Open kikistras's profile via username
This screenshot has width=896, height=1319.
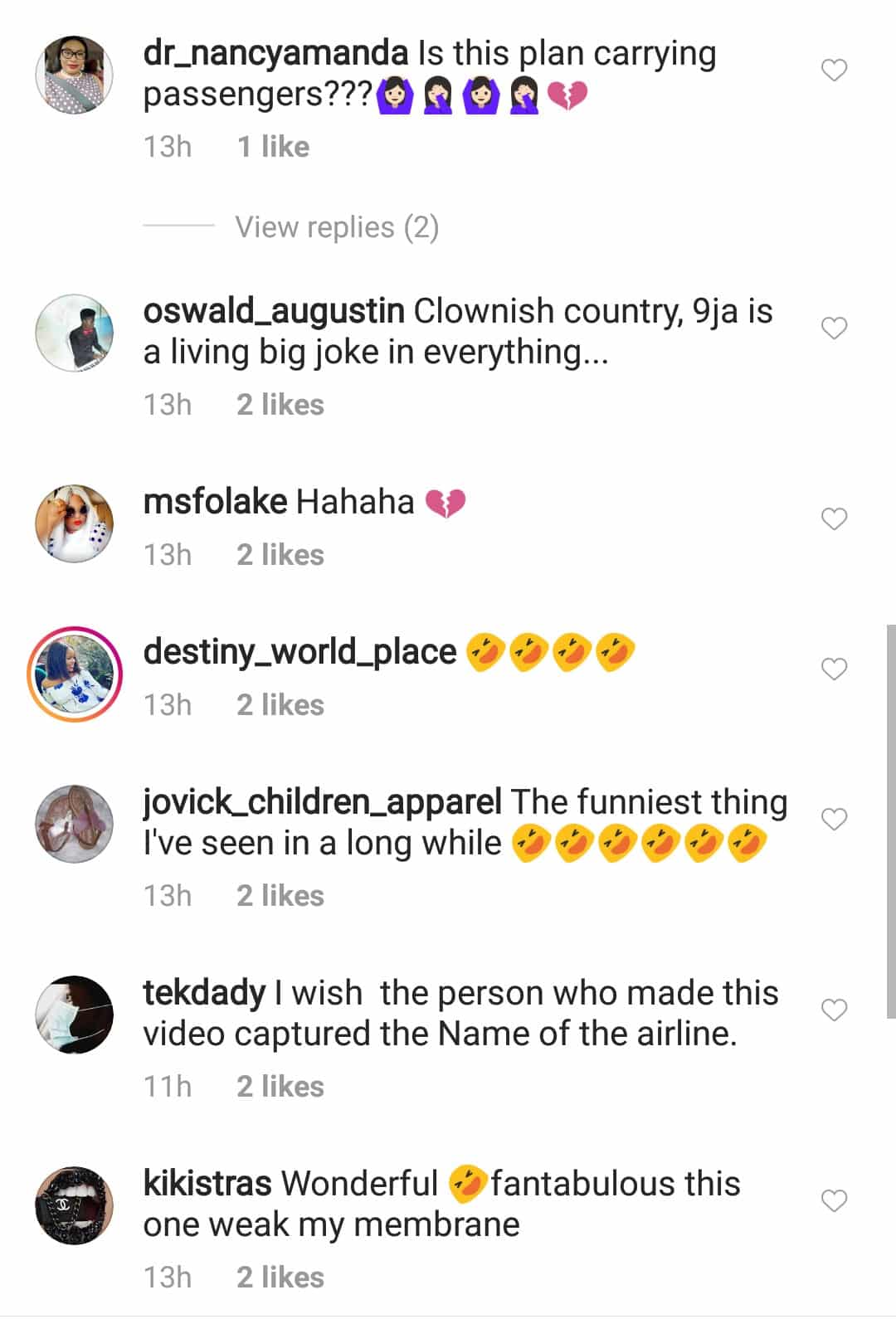(207, 1184)
